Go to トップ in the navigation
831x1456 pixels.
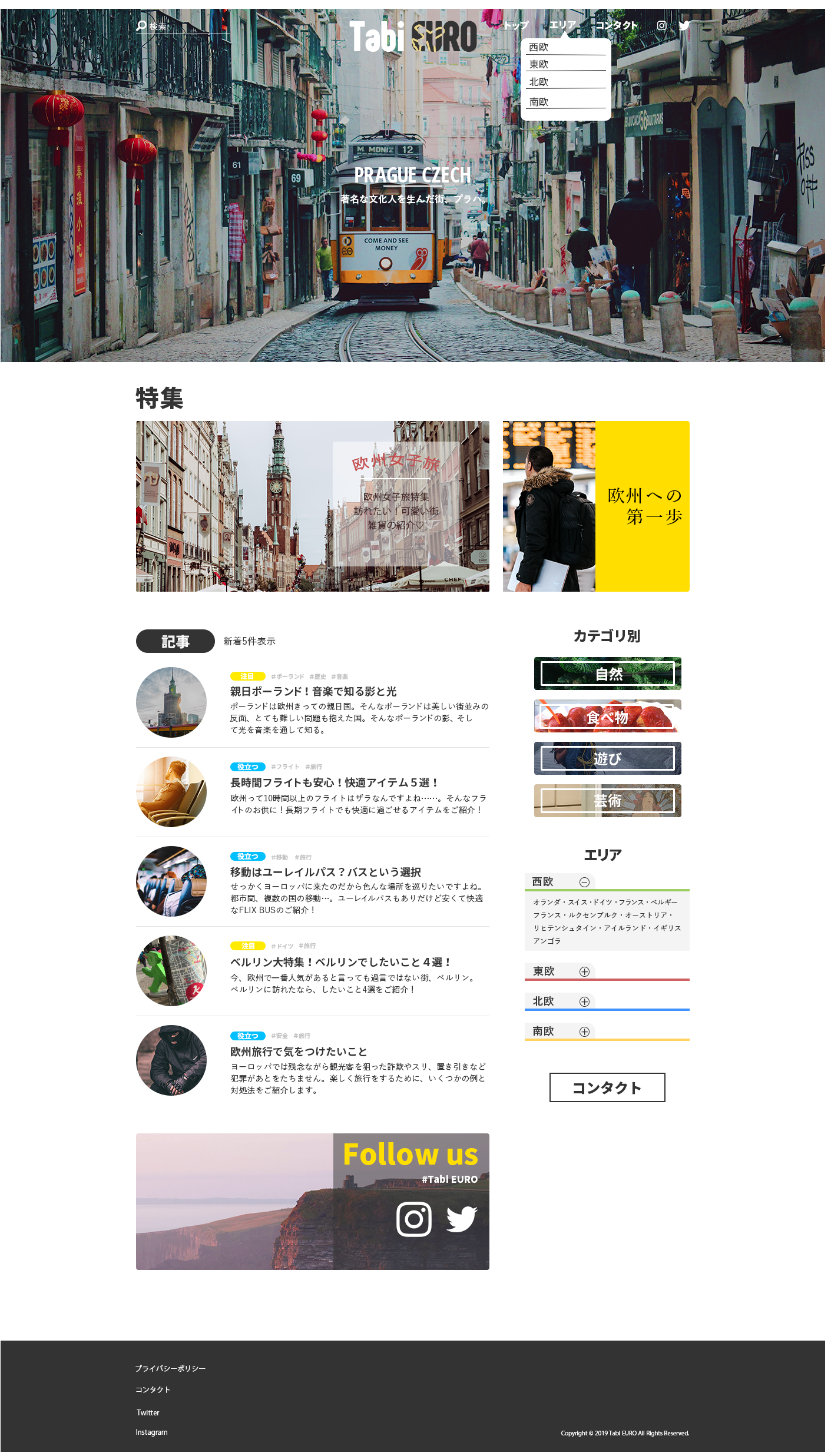tap(516, 25)
